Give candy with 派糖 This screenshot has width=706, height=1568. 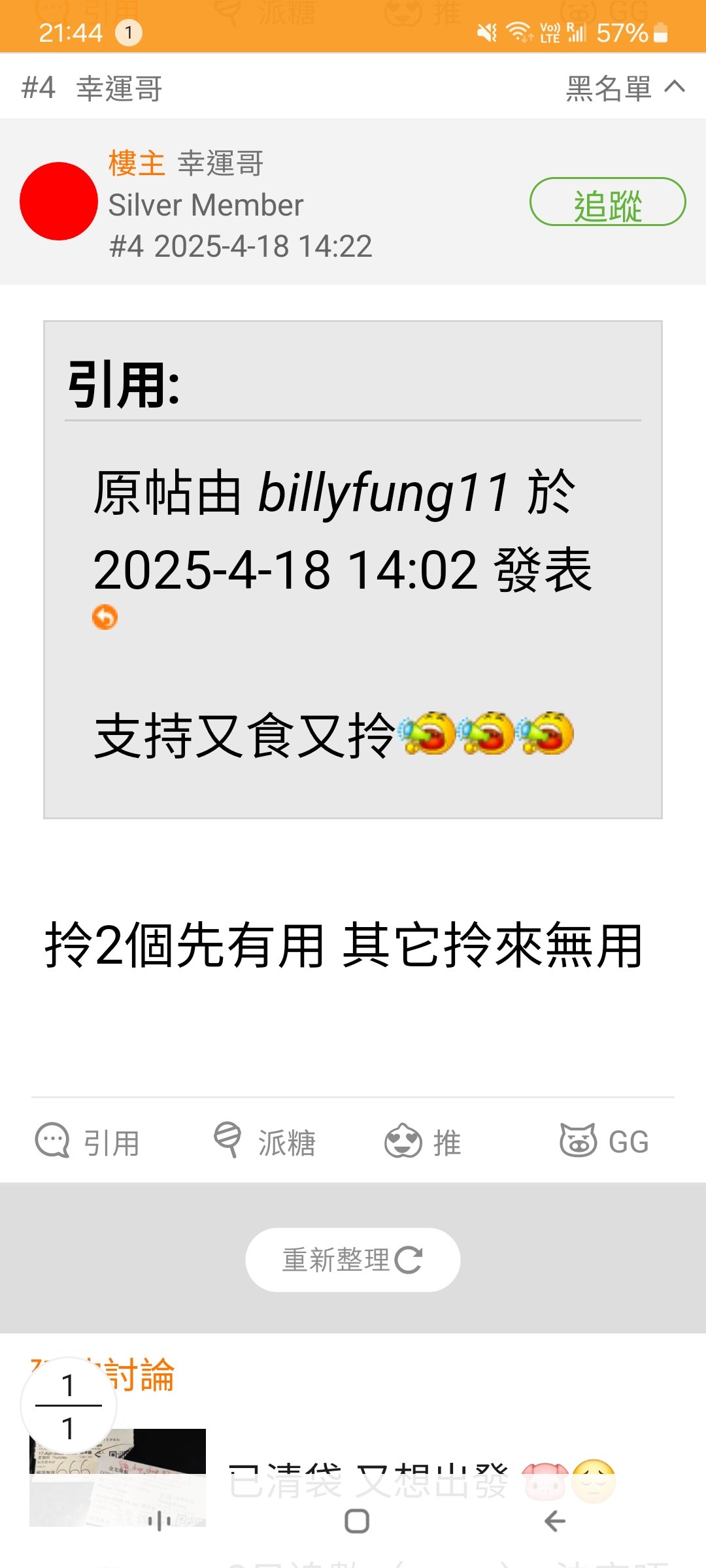pos(265,1141)
